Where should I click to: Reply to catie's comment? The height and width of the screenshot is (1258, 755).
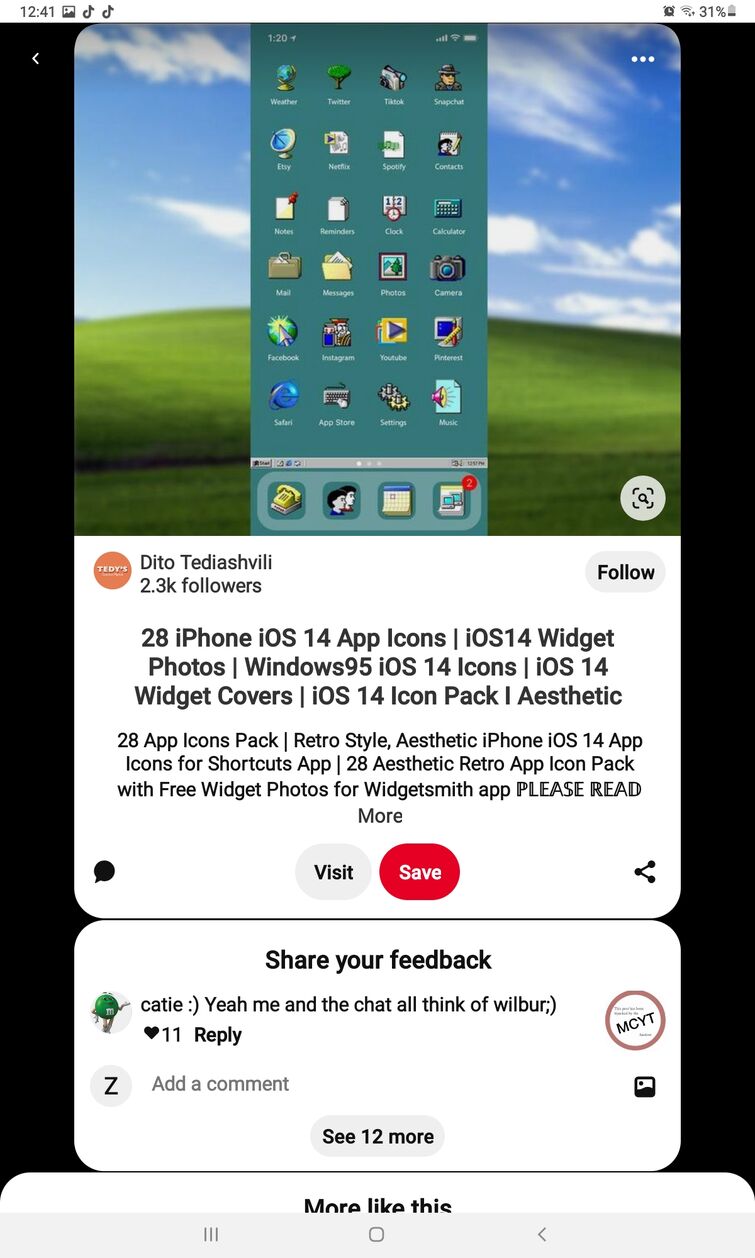[217, 1035]
